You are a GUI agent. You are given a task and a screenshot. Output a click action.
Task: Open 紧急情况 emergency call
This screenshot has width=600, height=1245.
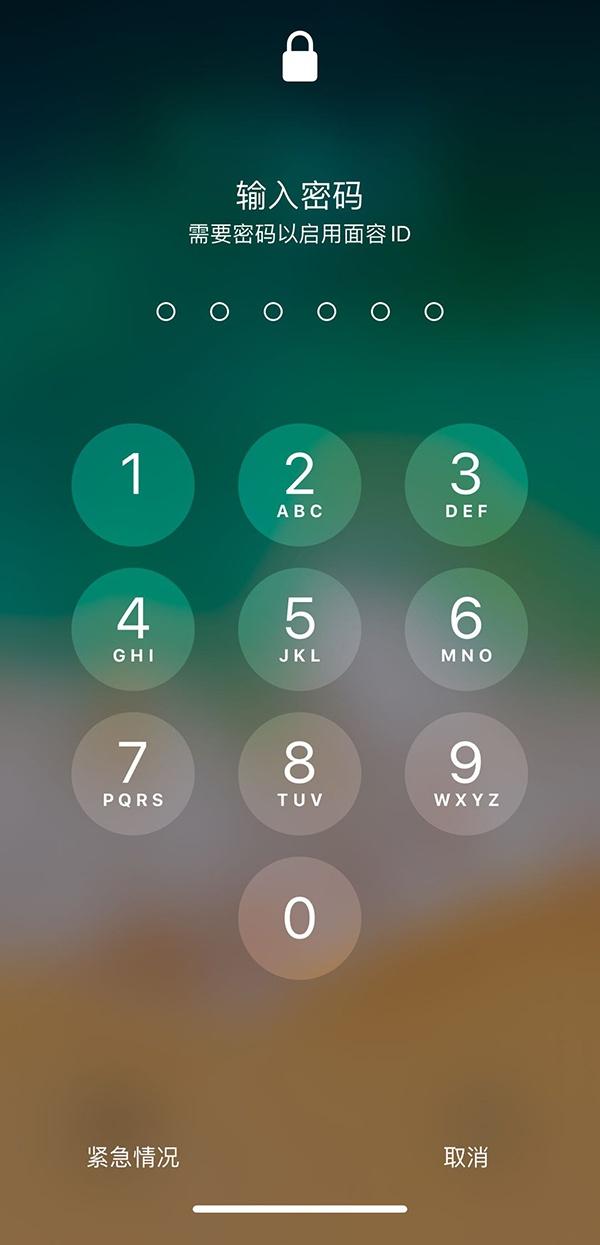pos(133,1157)
